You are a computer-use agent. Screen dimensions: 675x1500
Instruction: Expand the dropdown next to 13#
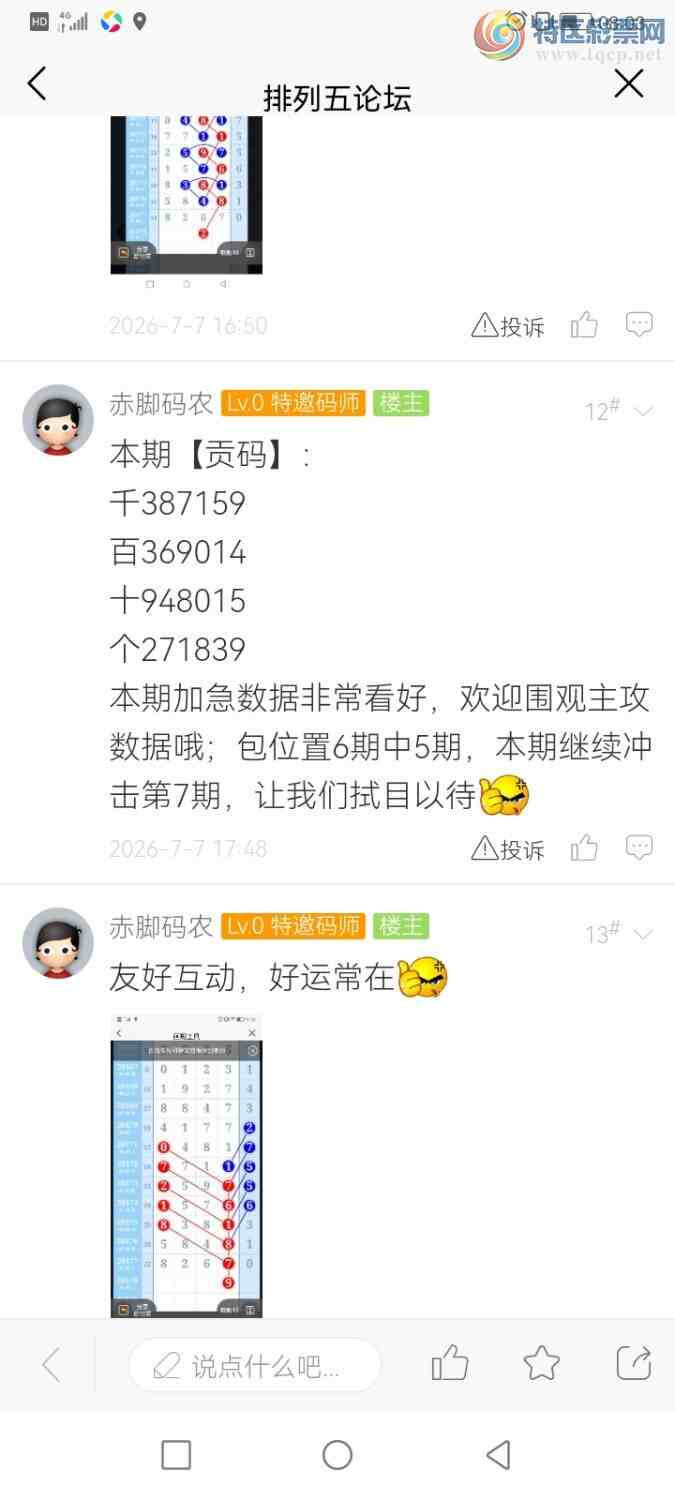click(x=644, y=934)
